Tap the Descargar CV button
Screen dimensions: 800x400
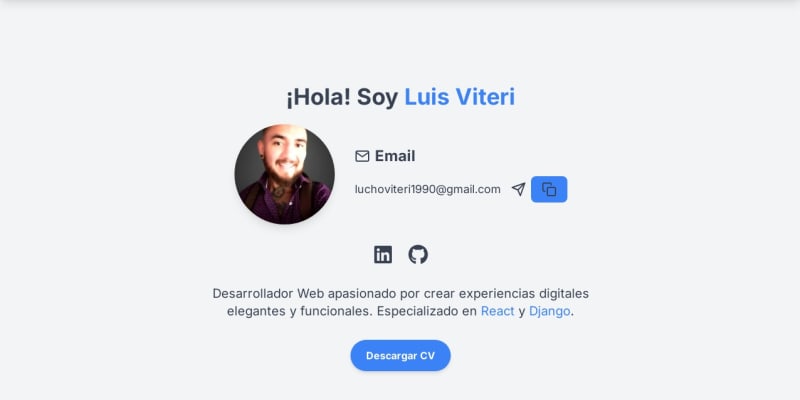tap(400, 355)
